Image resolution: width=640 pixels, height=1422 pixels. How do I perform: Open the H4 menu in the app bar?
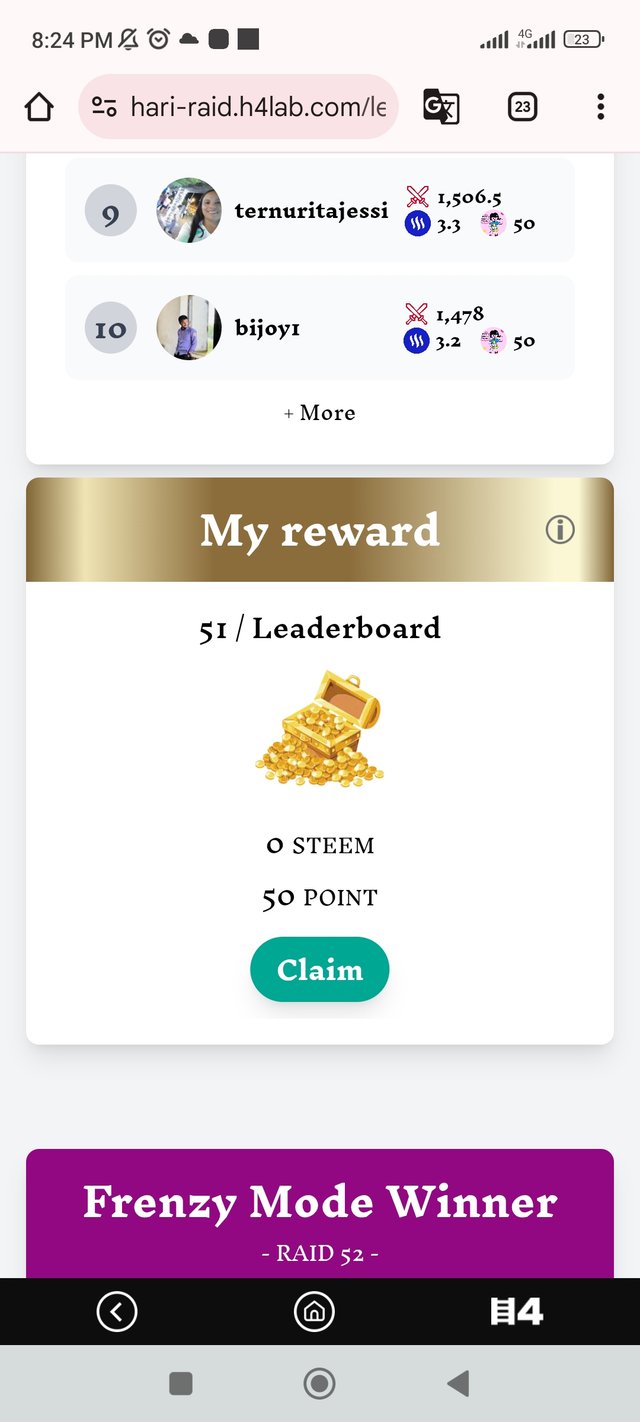pos(517,1311)
